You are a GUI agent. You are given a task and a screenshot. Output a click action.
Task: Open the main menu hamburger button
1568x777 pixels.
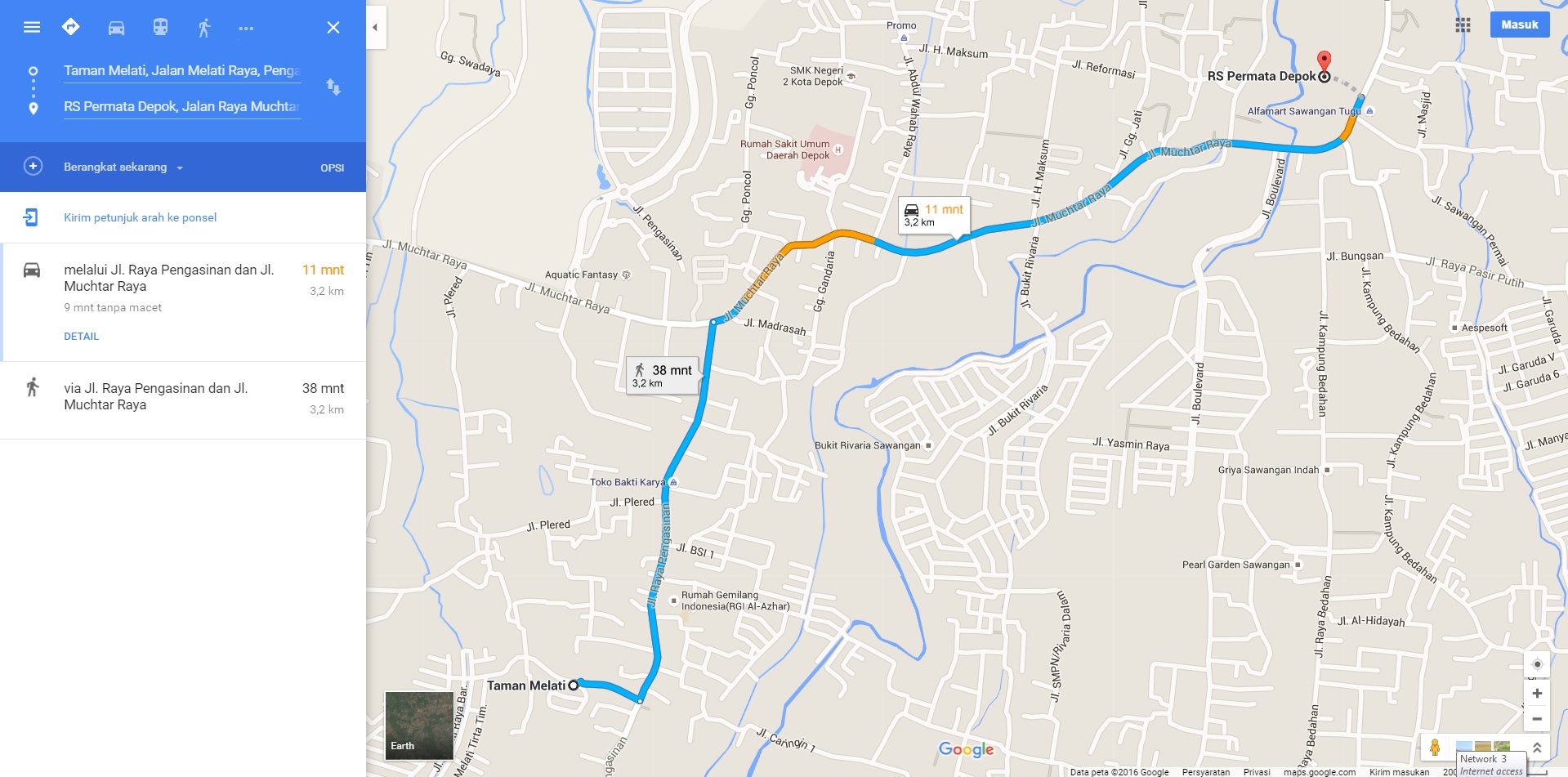click(x=32, y=27)
